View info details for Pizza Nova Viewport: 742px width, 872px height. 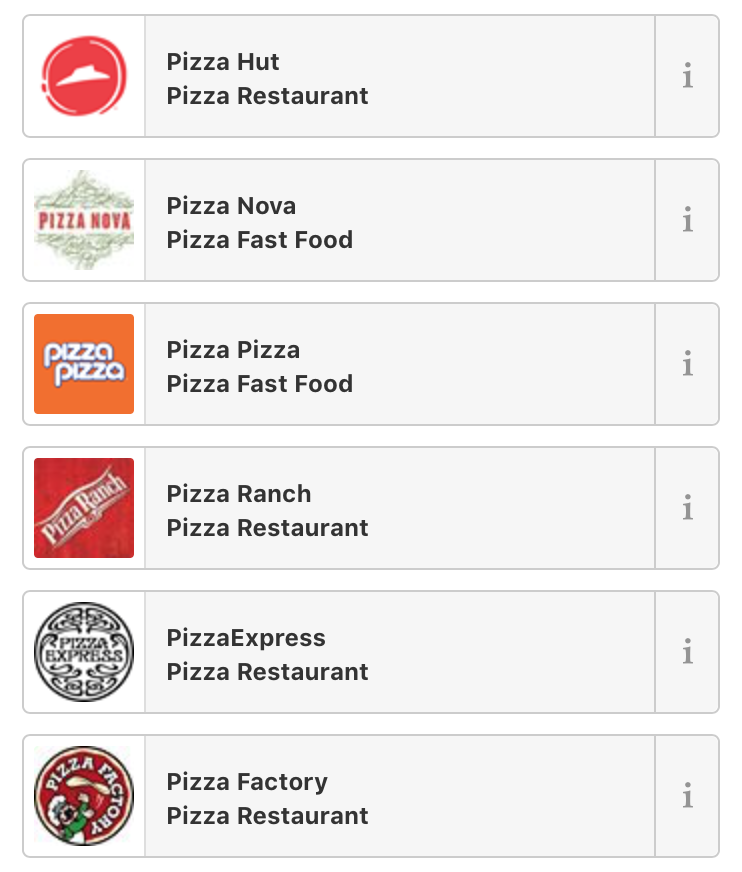687,221
